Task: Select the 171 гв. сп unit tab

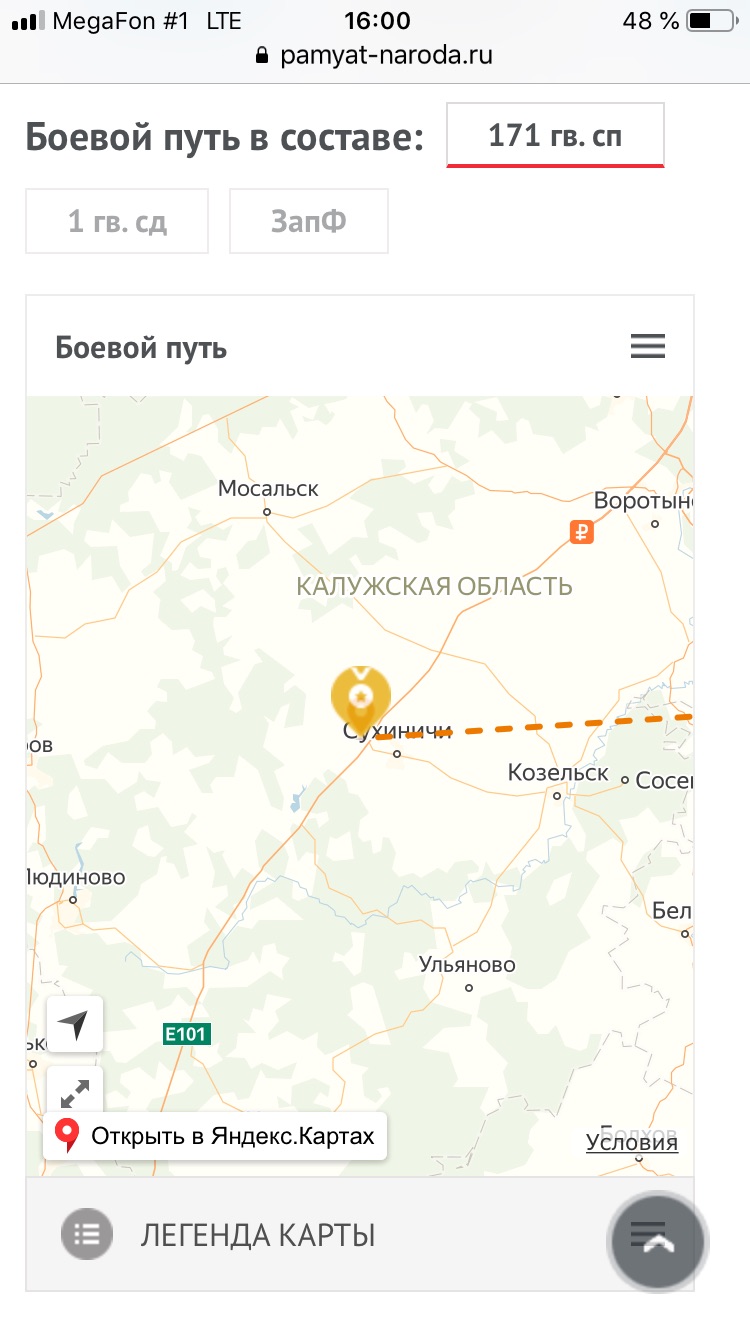Action: point(555,136)
